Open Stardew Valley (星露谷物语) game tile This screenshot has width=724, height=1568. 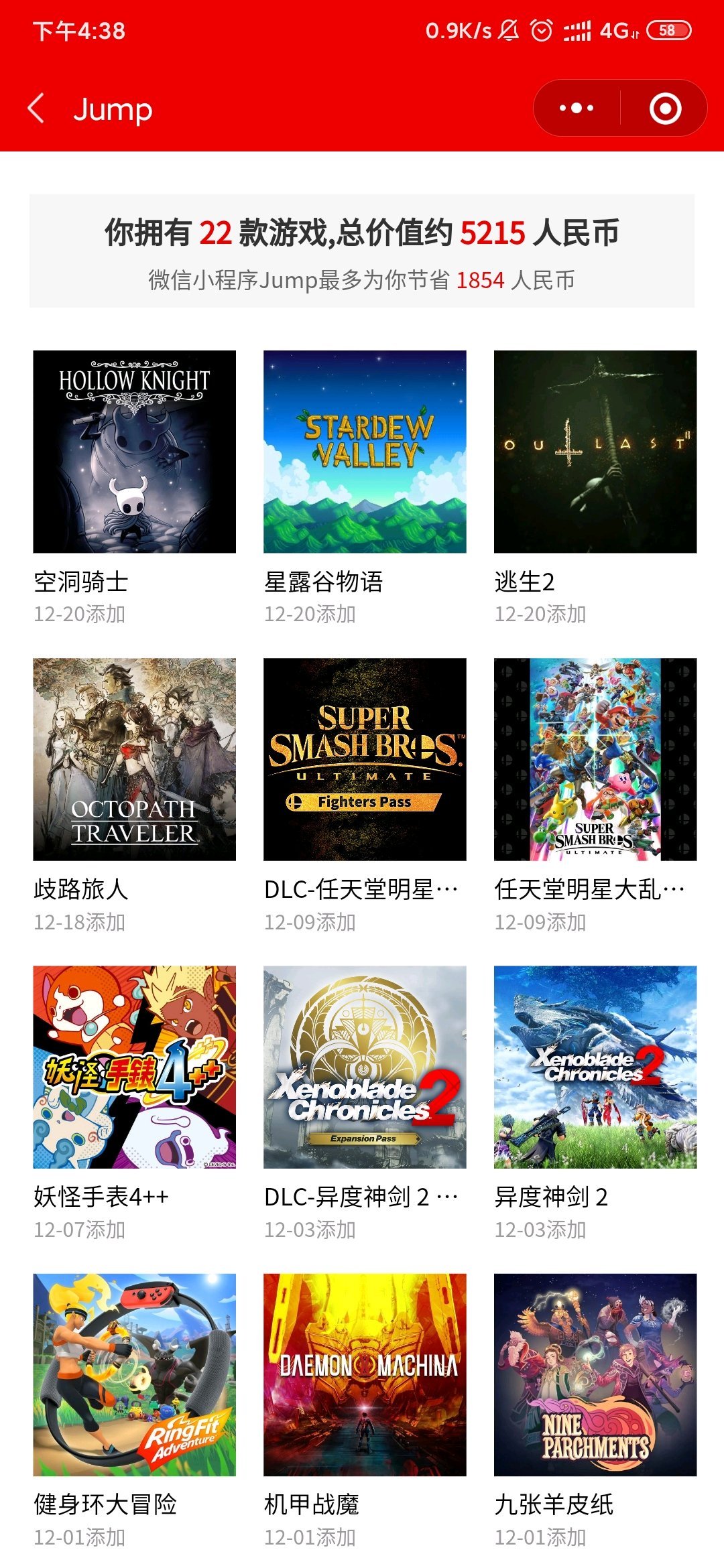pos(365,452)
